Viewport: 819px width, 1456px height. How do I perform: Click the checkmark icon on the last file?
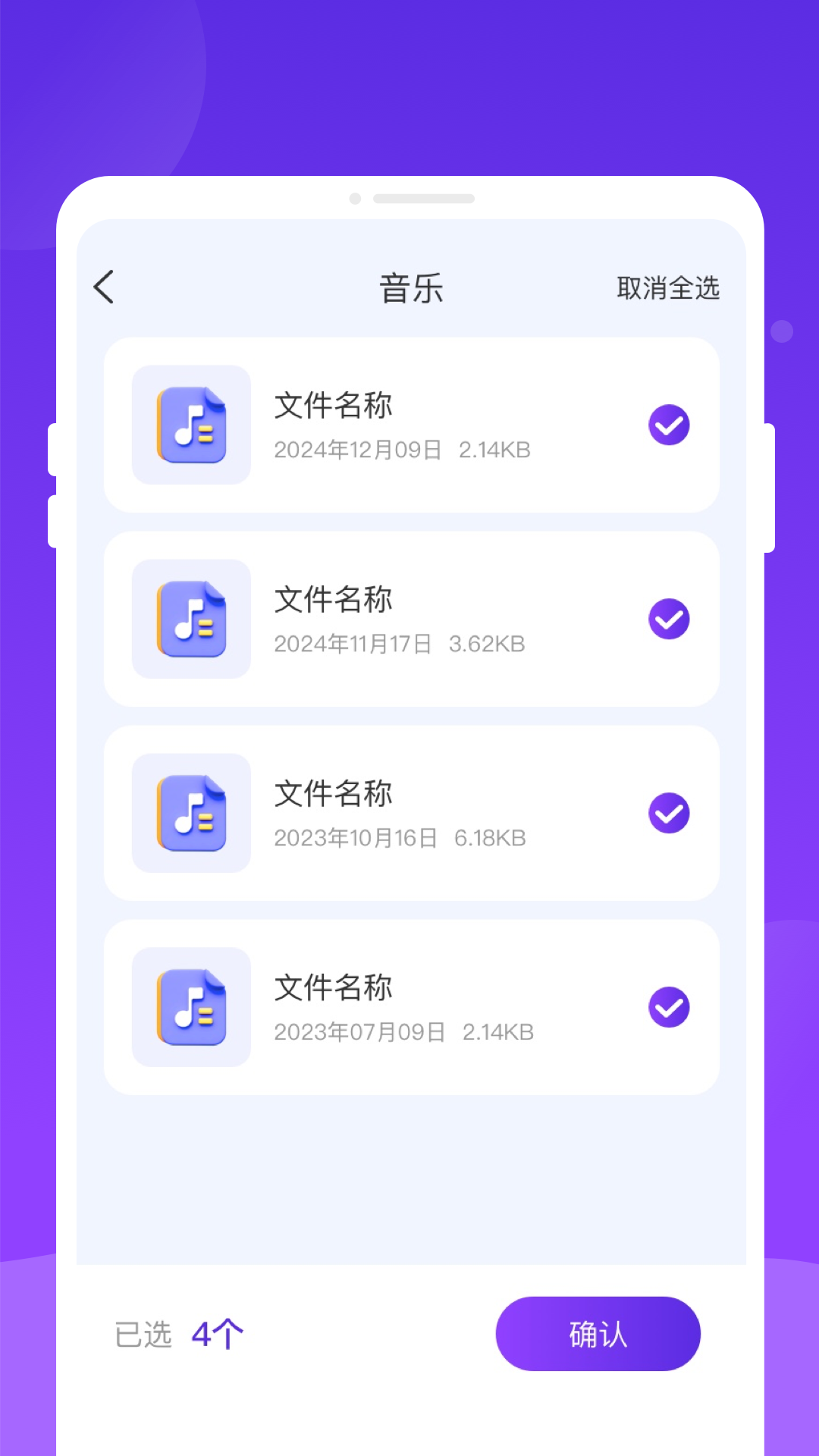(x=668, y=1008)
